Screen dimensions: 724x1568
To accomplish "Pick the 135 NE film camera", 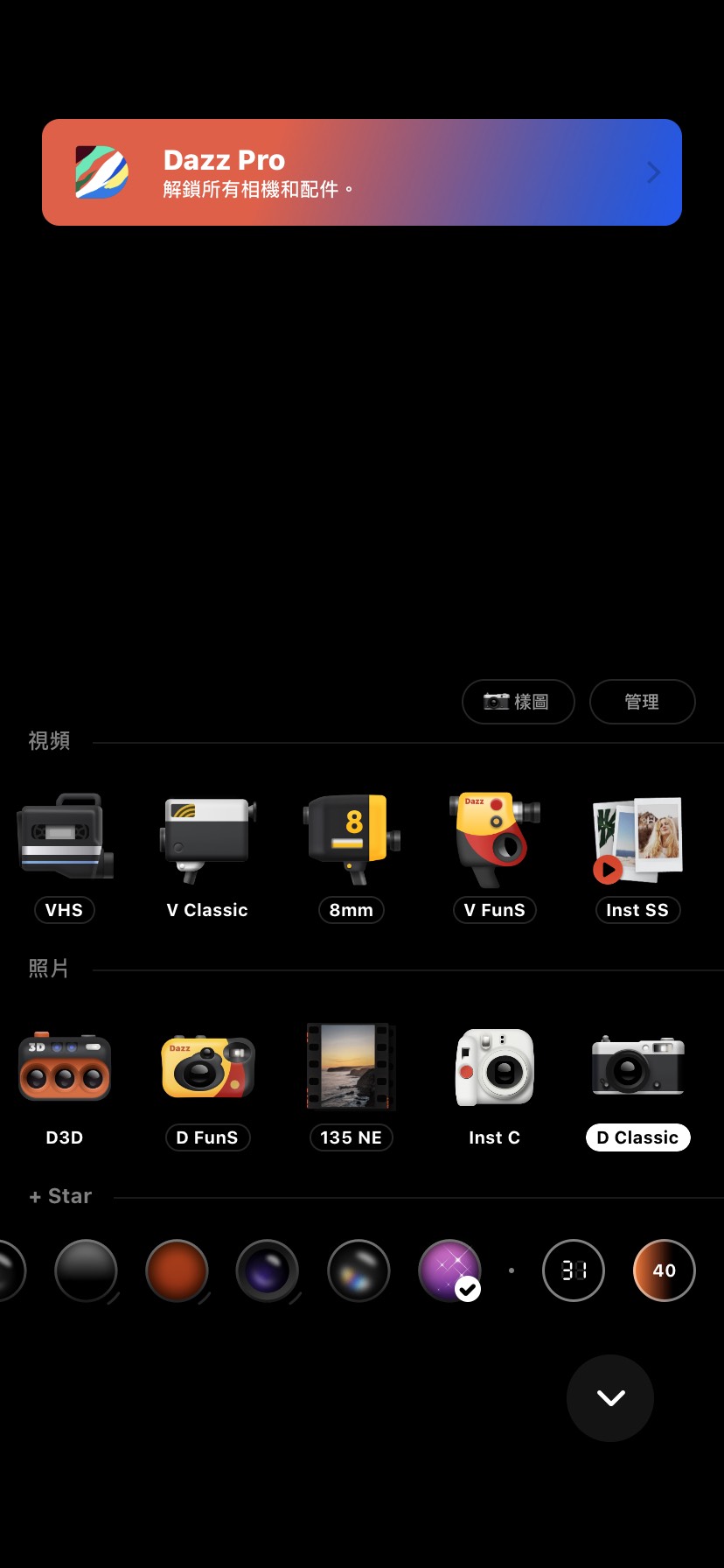I will click(x=352, y=1067).
